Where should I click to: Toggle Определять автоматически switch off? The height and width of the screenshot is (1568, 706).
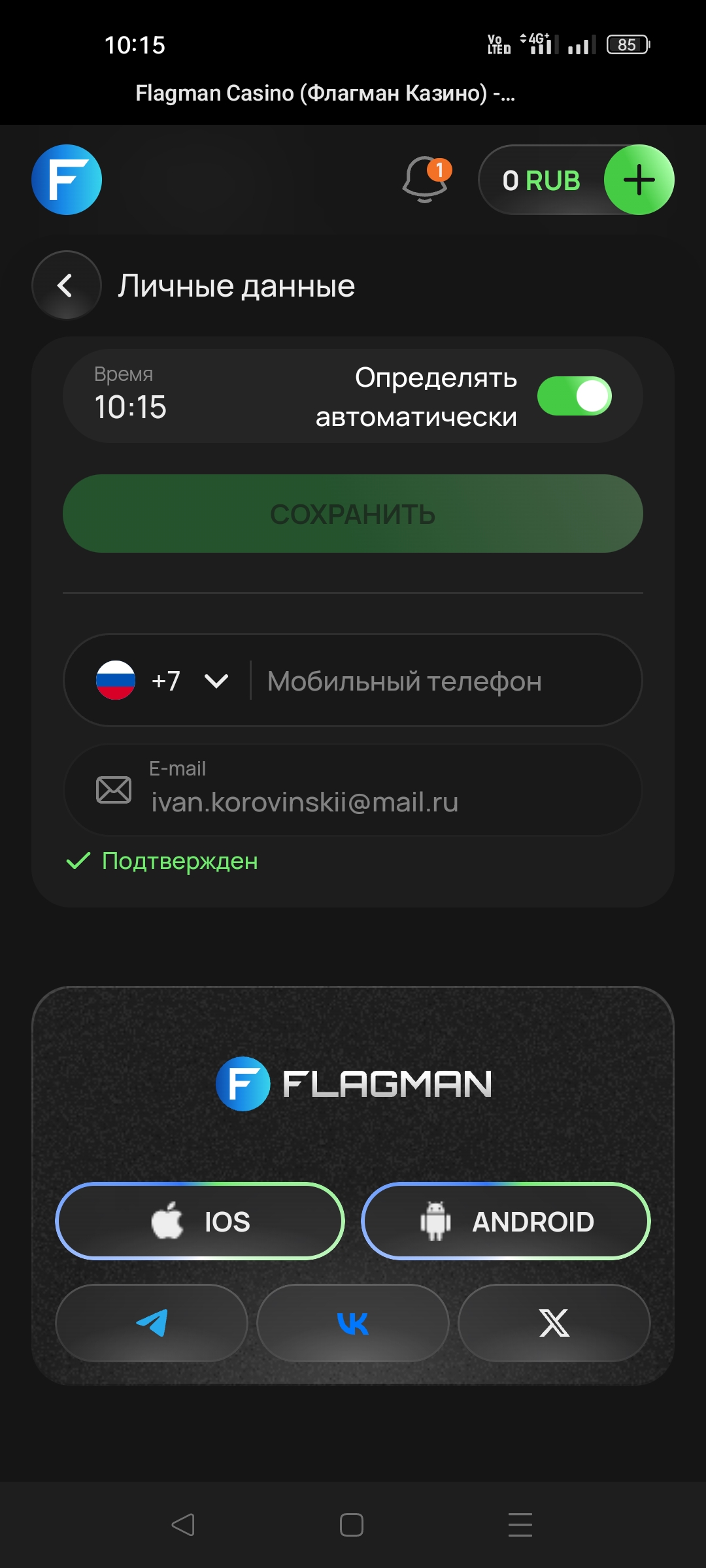tap(574, 396)
